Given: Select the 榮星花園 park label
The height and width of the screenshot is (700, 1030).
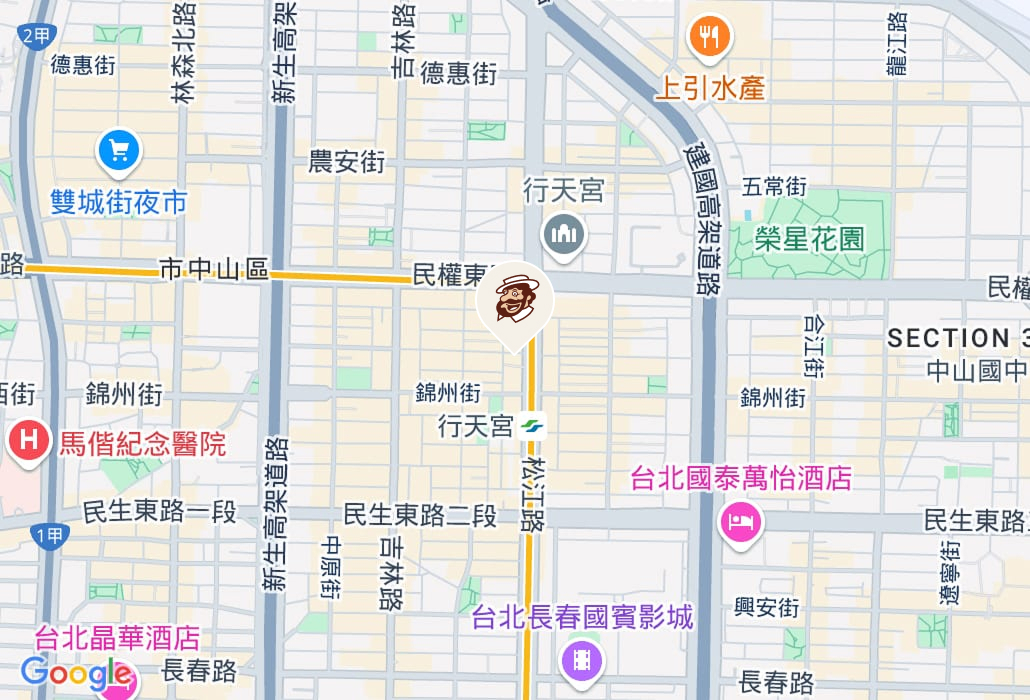Looking at the screenshot, I should pyautogui.click(x=810, y=238).
